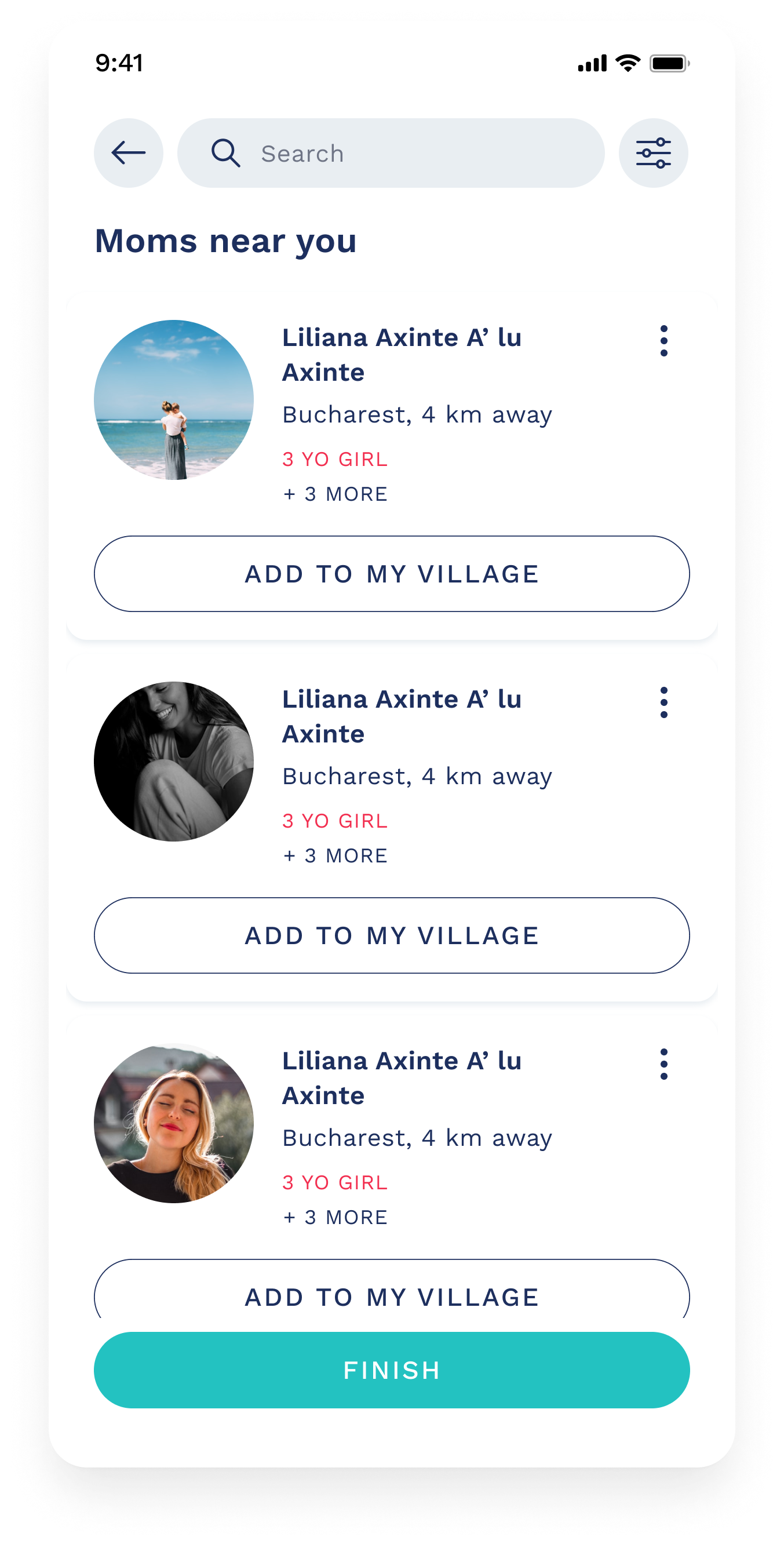
Task: Add the blonde woman to my village
Action: click(392, 1288)
